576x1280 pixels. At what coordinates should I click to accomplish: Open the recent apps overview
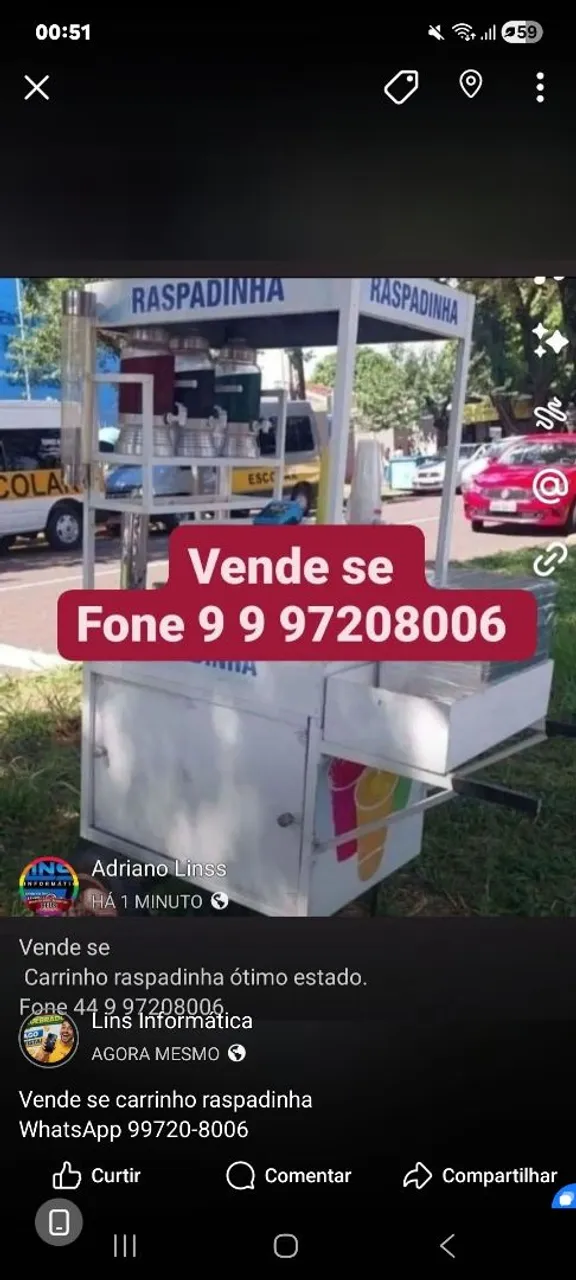point(125,1245)
